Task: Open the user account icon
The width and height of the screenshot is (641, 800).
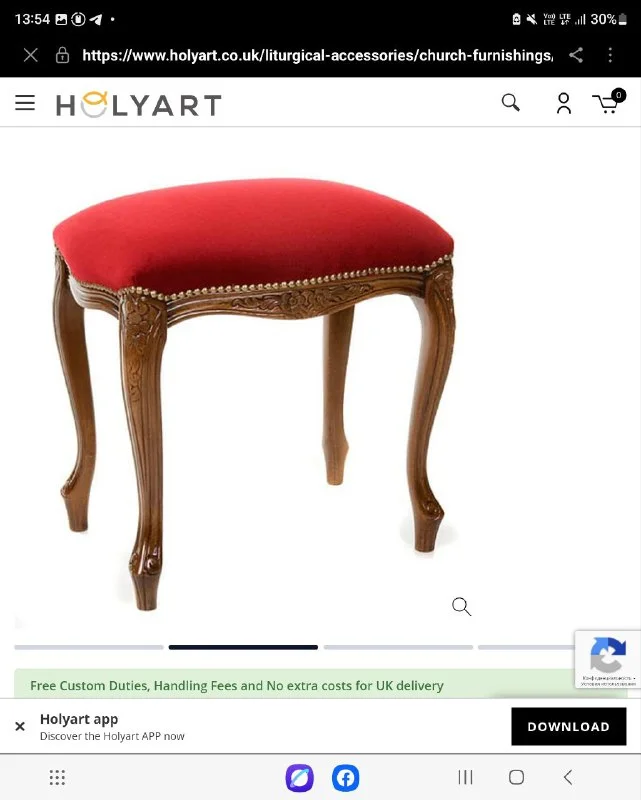Action: (564, 103)
